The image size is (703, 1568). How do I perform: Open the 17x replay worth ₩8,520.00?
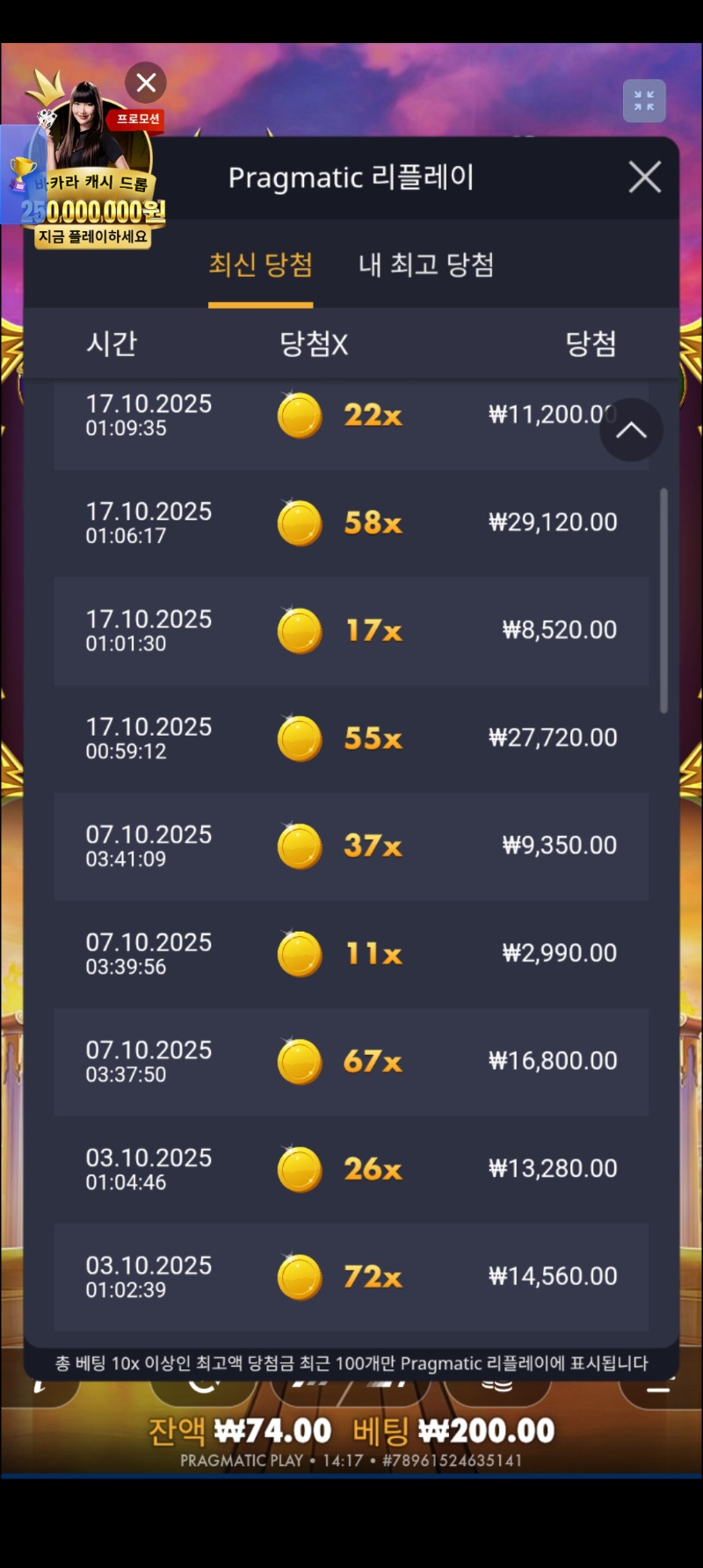pos(351,631)
